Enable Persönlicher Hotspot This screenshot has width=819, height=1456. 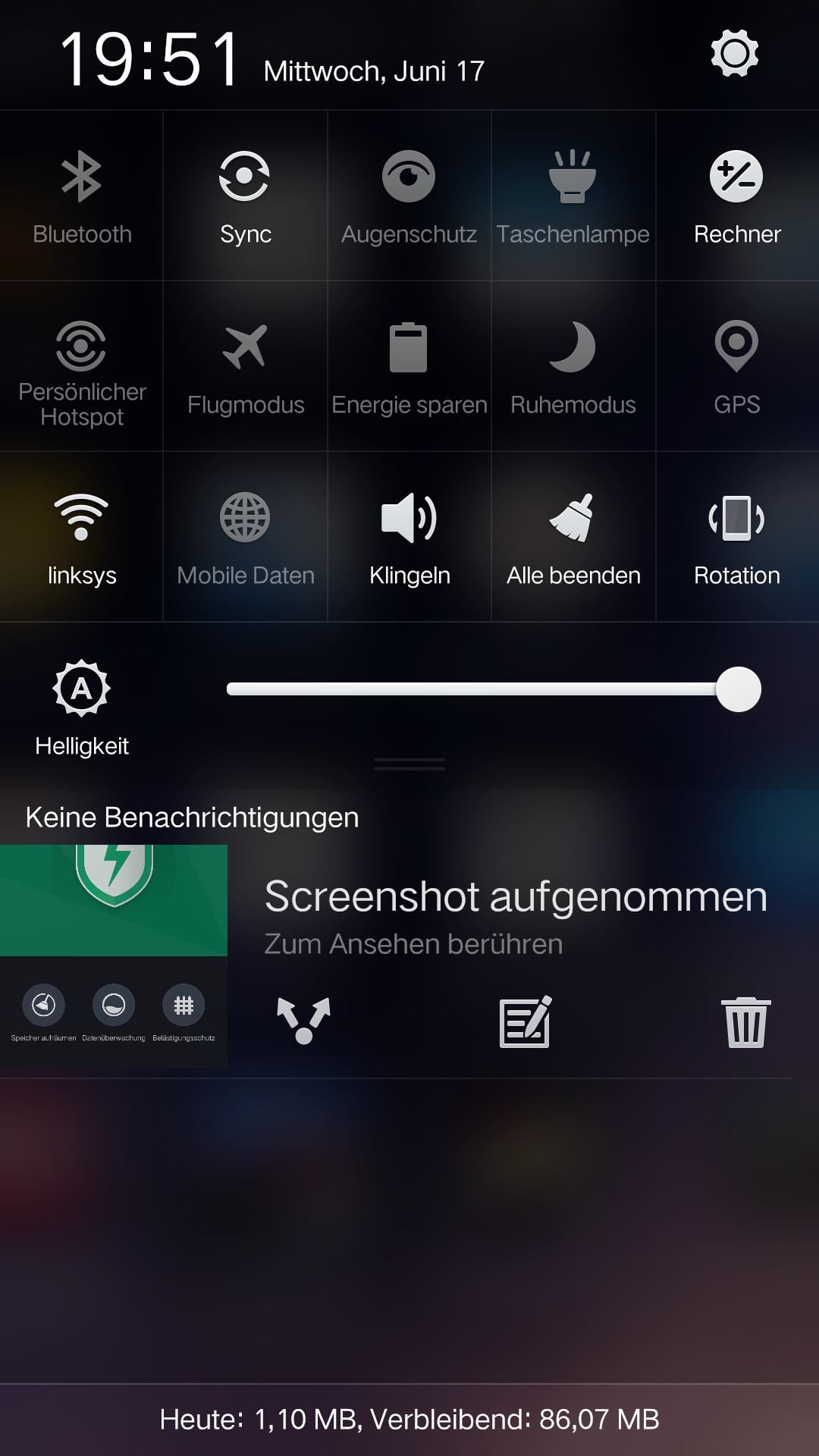tap(82, 366)
